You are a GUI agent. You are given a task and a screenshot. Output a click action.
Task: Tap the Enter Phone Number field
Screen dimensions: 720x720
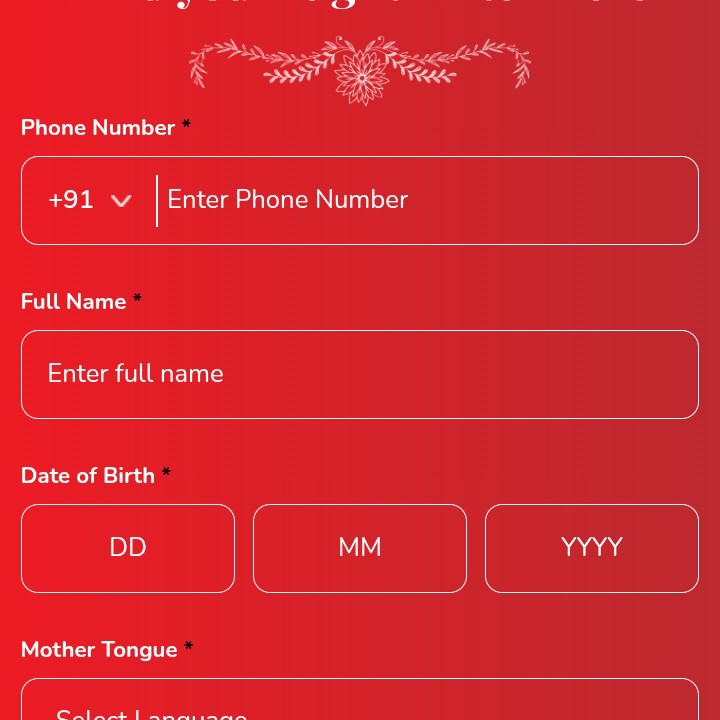click(425, 200)
